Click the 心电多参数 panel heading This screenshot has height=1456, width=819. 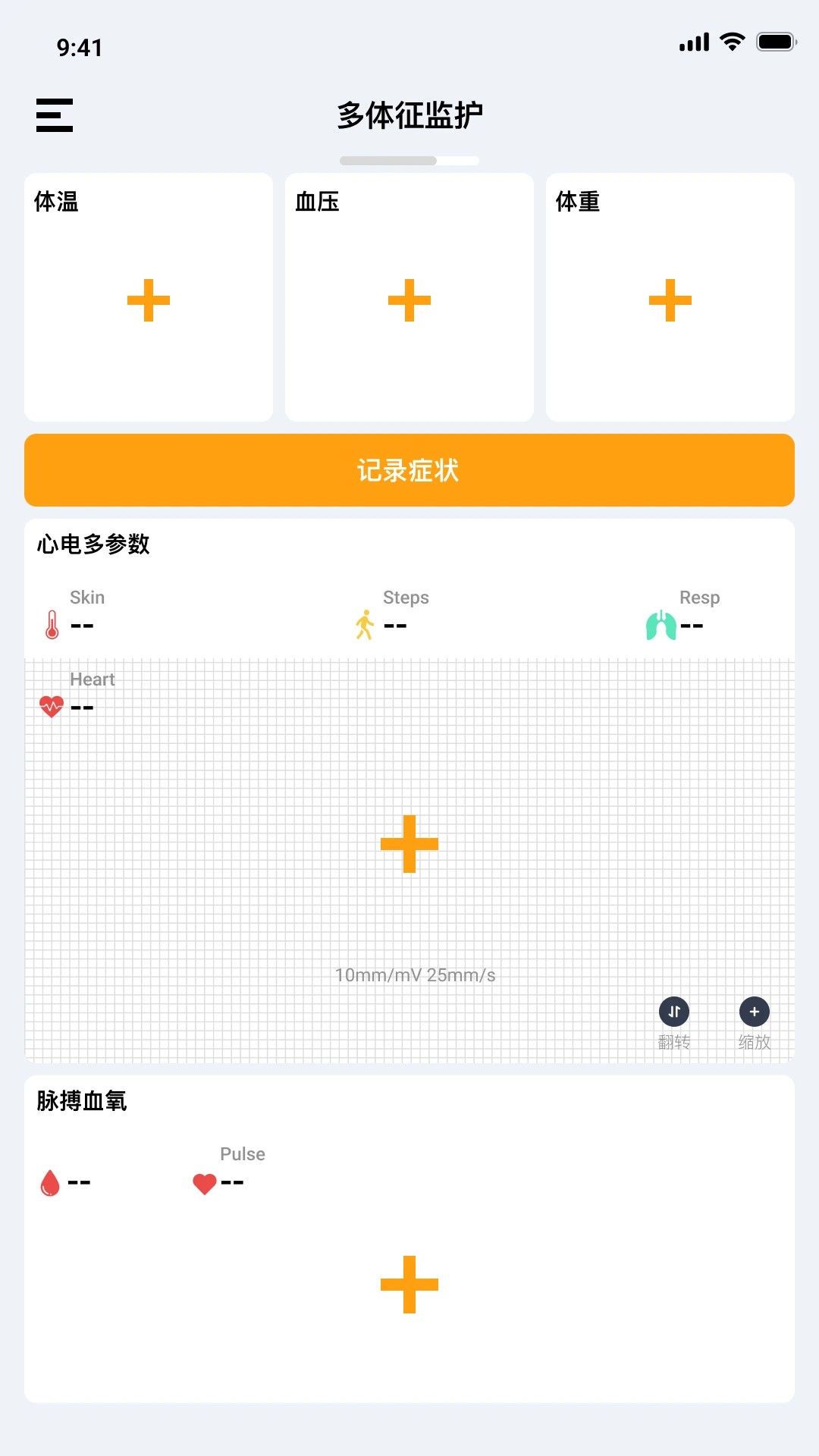pyautogui.click(x=93, y=544)
